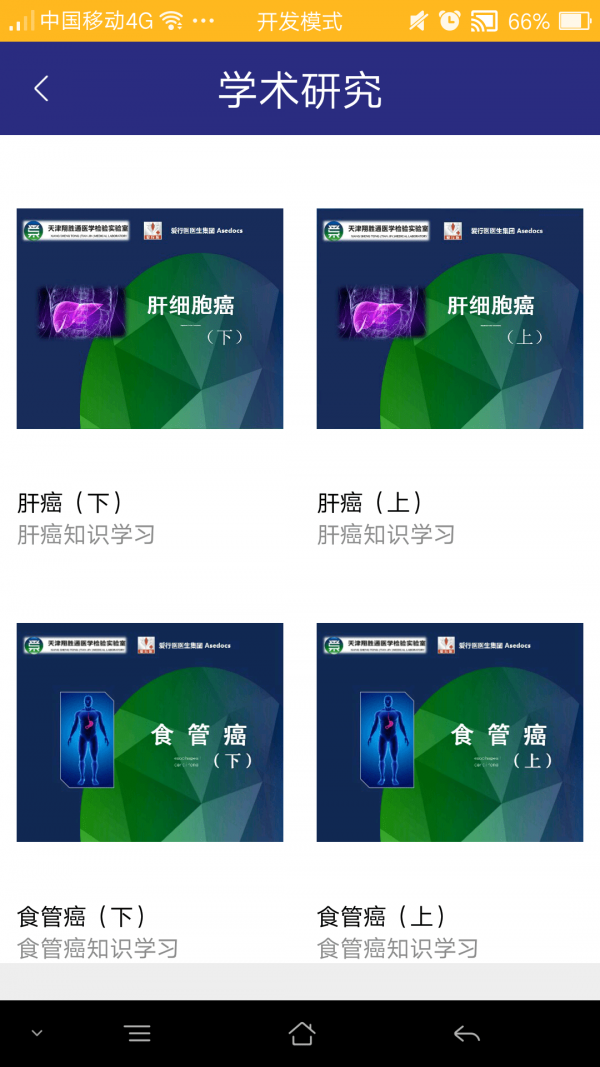Tap the system home button

[301, 1034]
